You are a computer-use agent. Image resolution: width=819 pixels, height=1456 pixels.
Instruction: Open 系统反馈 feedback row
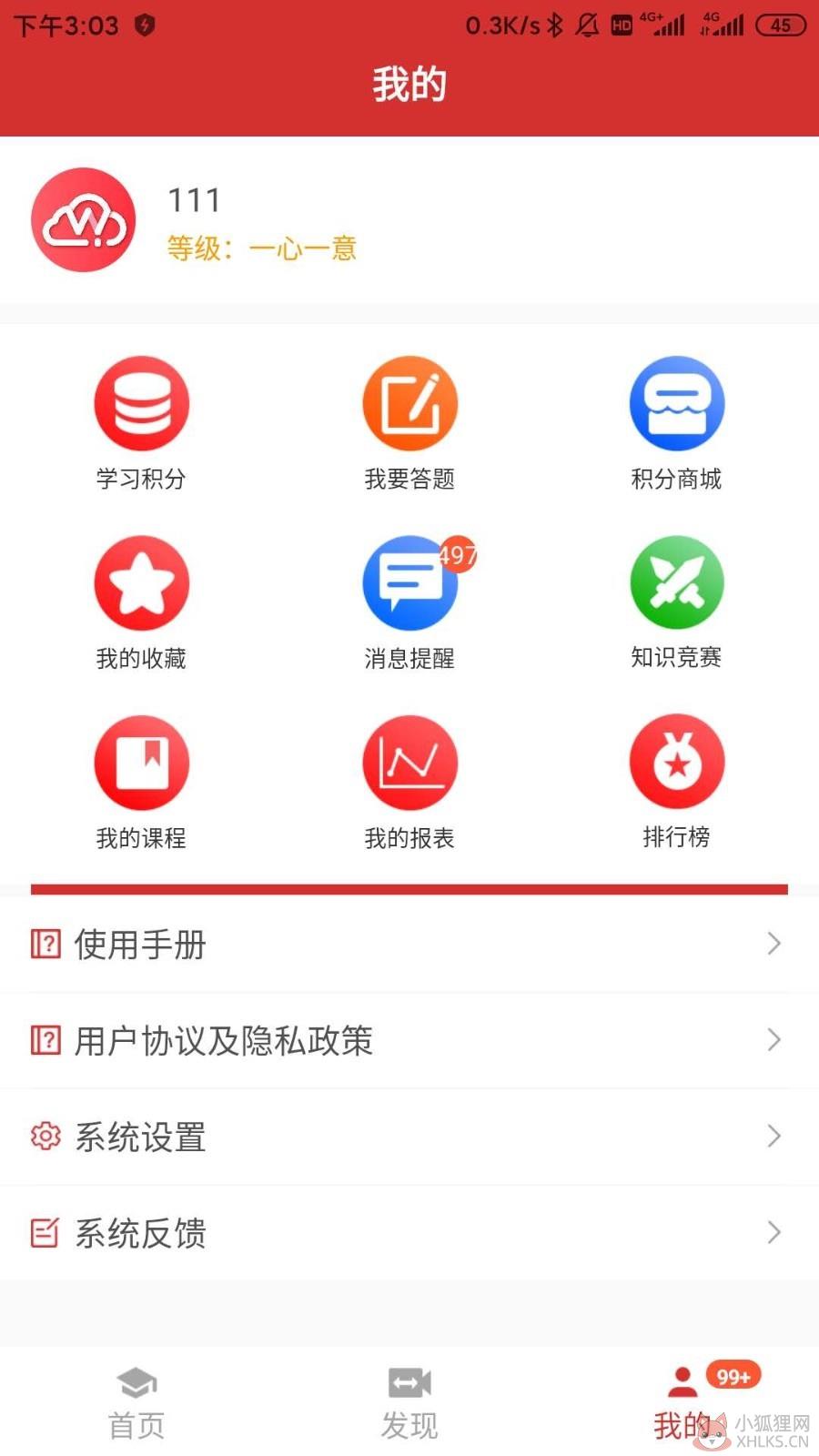(x=409, y=1234)
